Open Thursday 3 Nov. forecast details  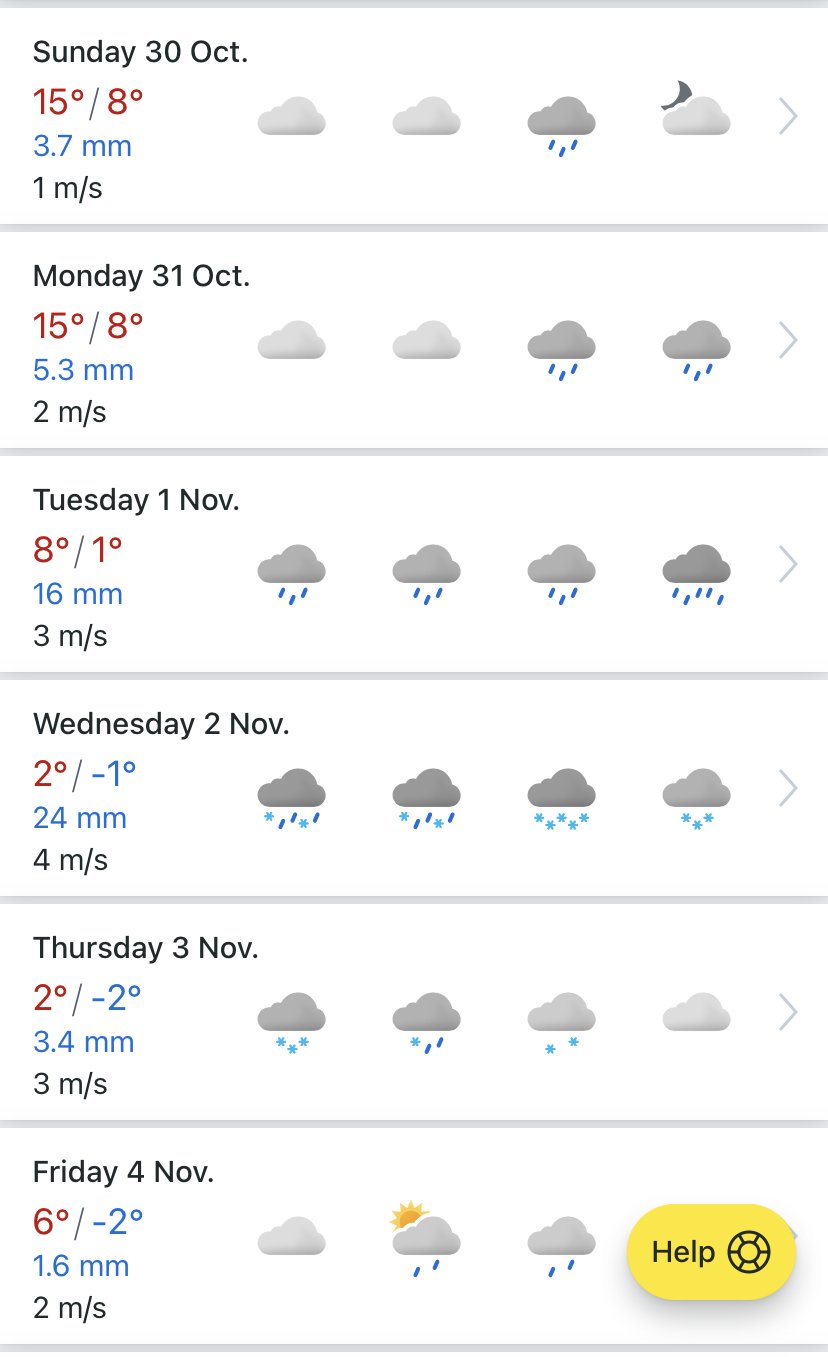point(414,1013)
